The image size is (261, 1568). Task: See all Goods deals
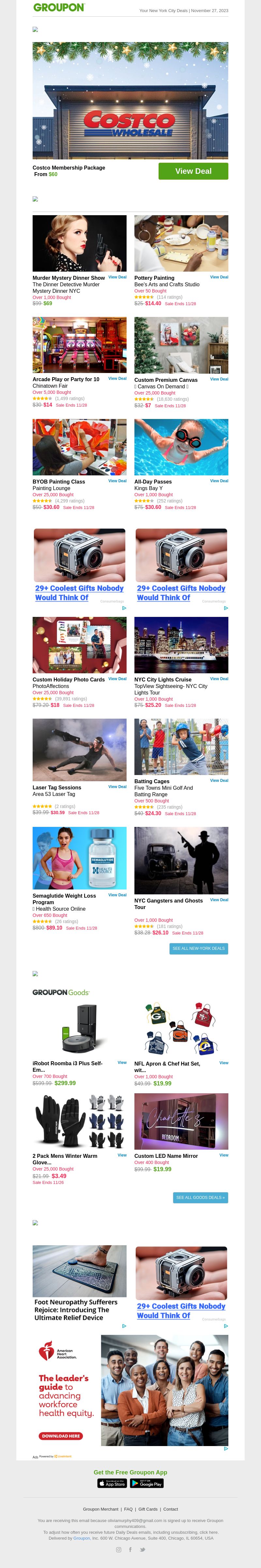[x=200, y=1197]
